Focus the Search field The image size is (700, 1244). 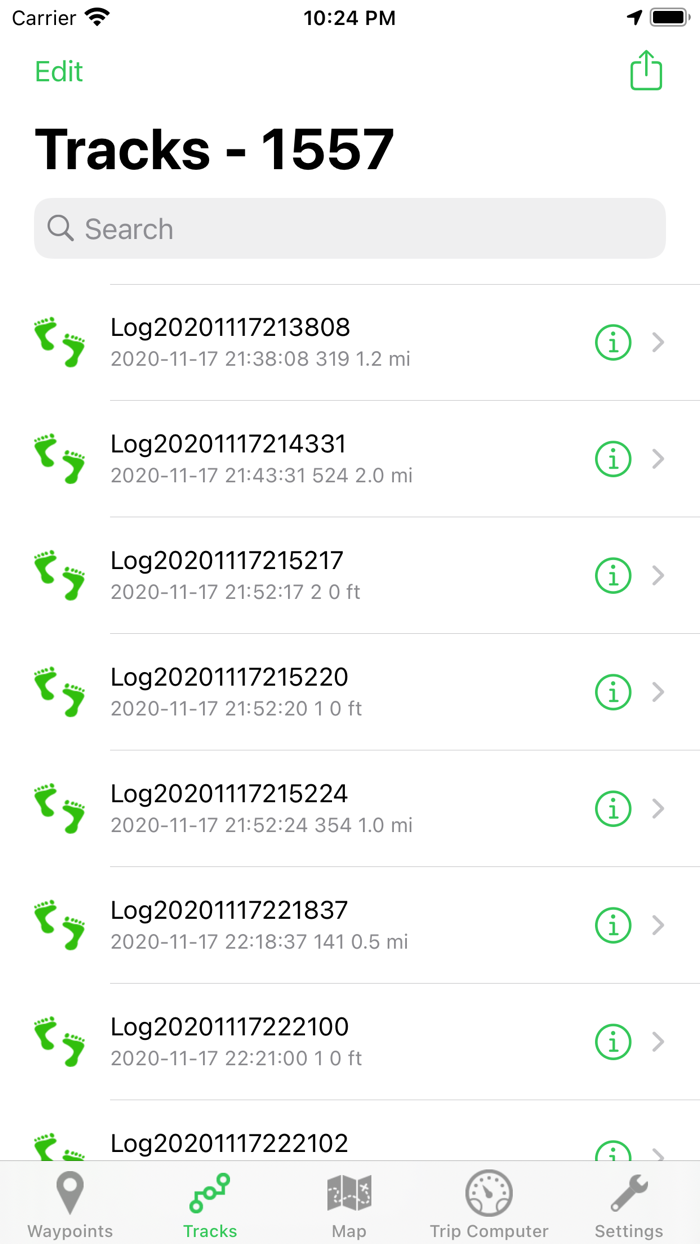[350, 229]
